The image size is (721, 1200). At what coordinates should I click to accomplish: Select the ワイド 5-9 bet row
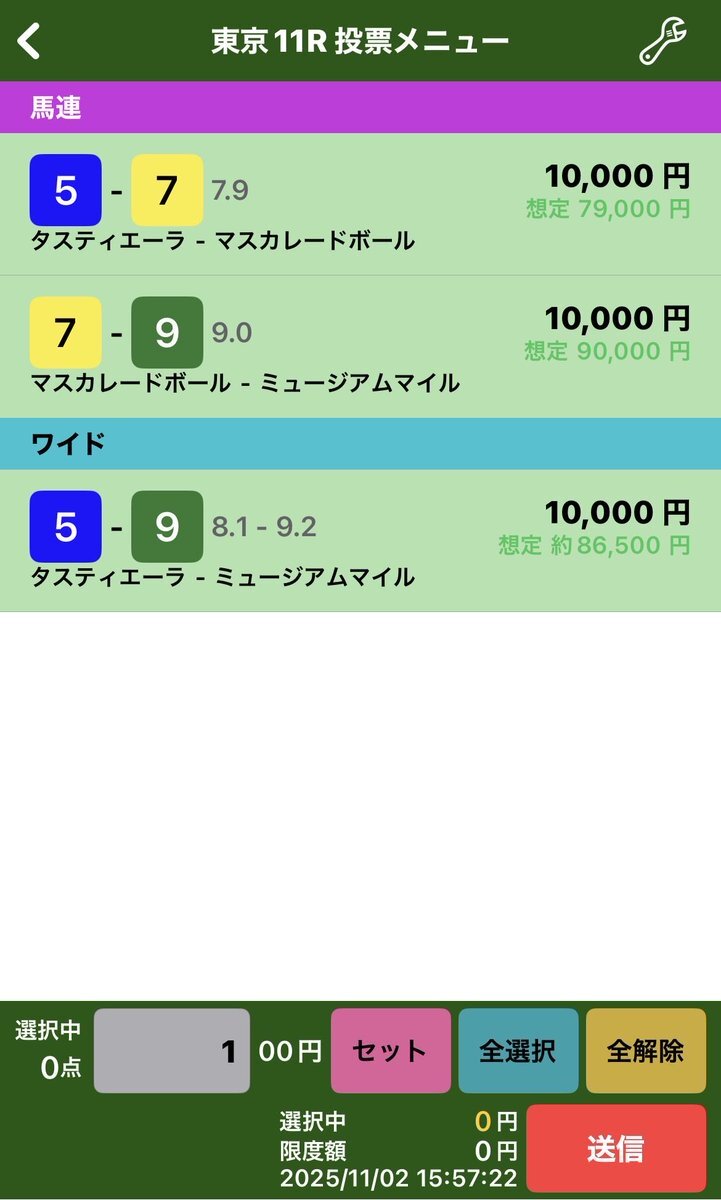(x=360, y=540)
